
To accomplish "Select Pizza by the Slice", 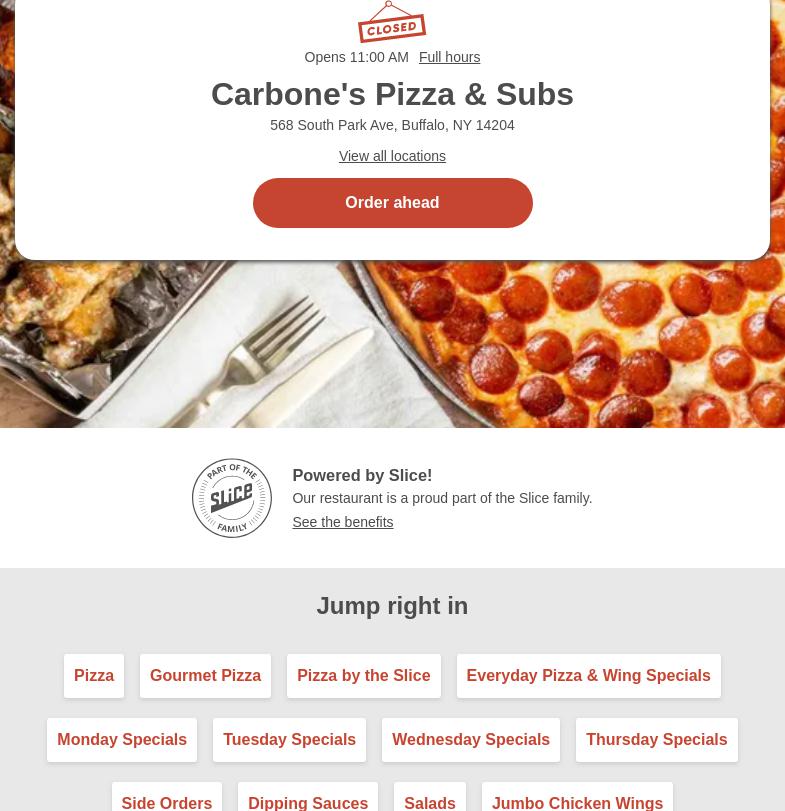I will pyautogui.click(x=363, y=676).
